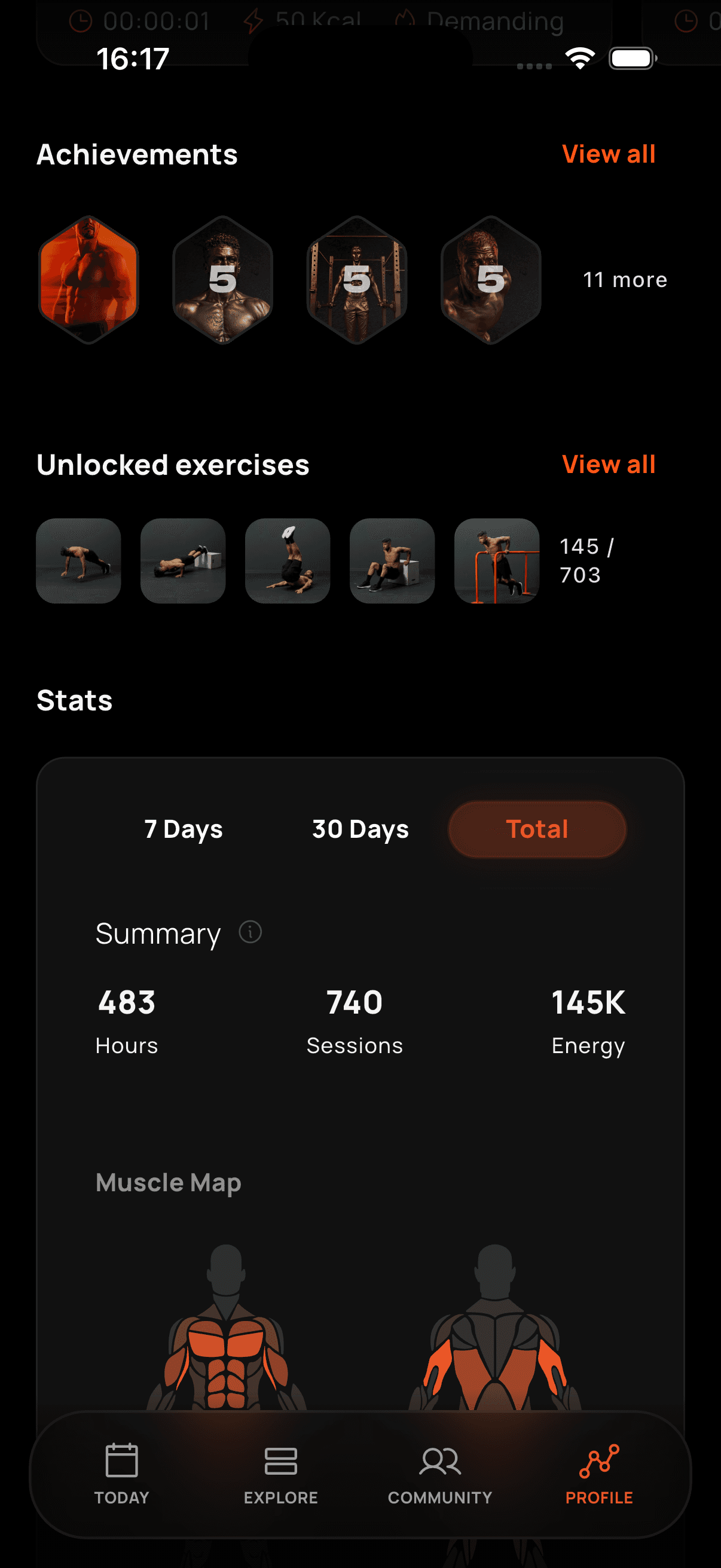The height and width of the screenshot is (1568, 721).
Task: Go to the Today tab
Action: tap(122, 1473)
